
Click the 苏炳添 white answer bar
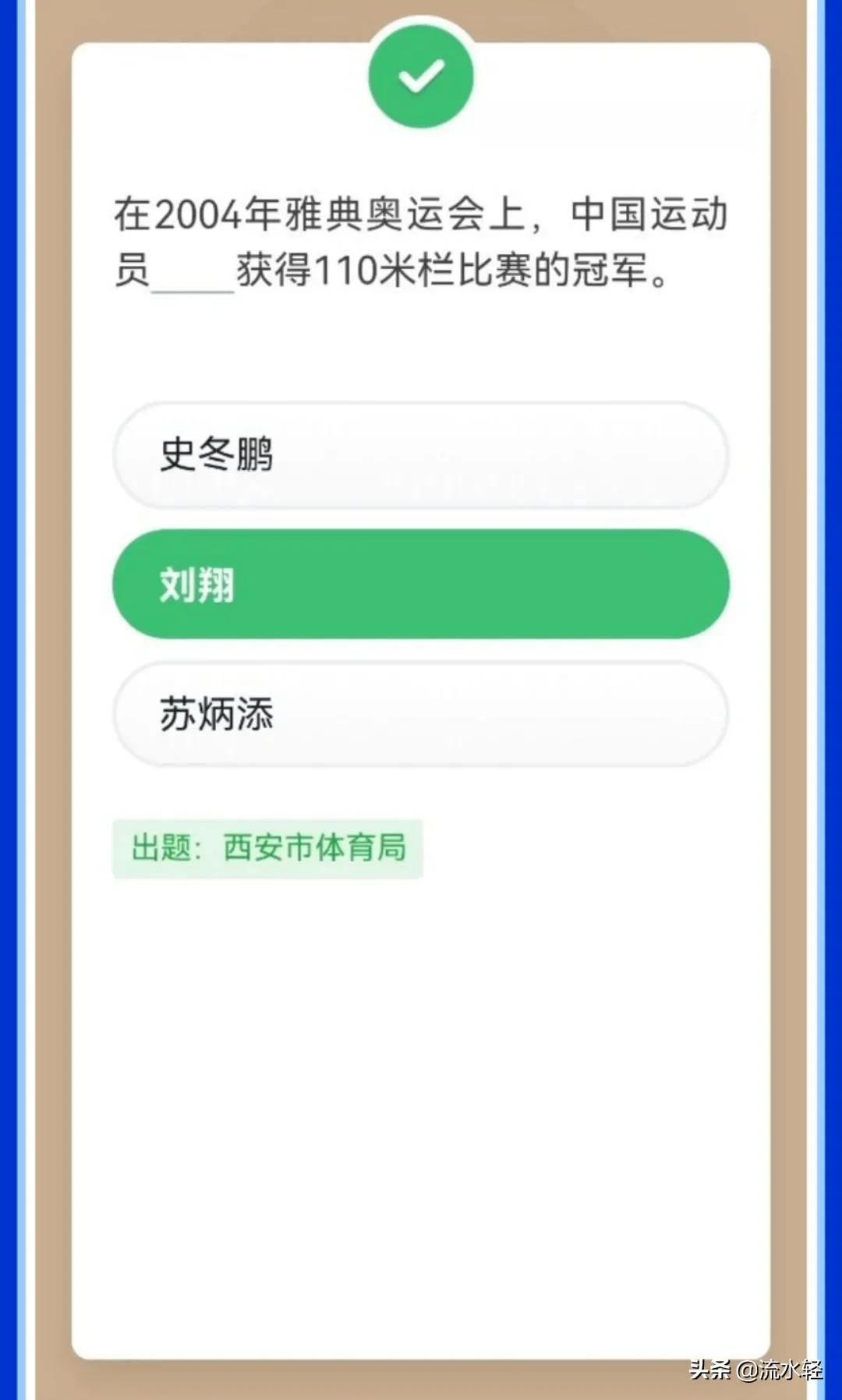pos(421,715)
